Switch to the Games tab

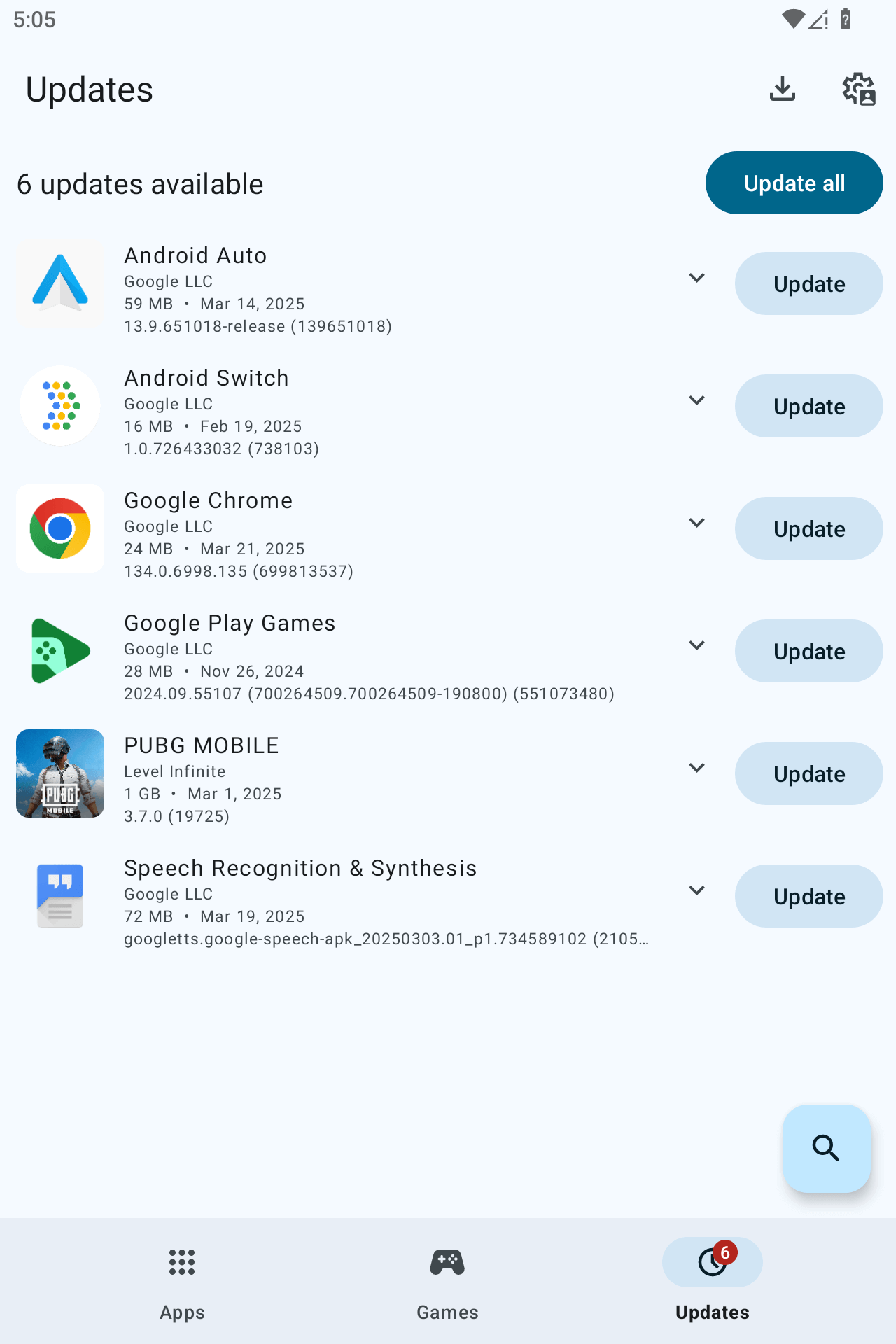(x=447, y=1282)
